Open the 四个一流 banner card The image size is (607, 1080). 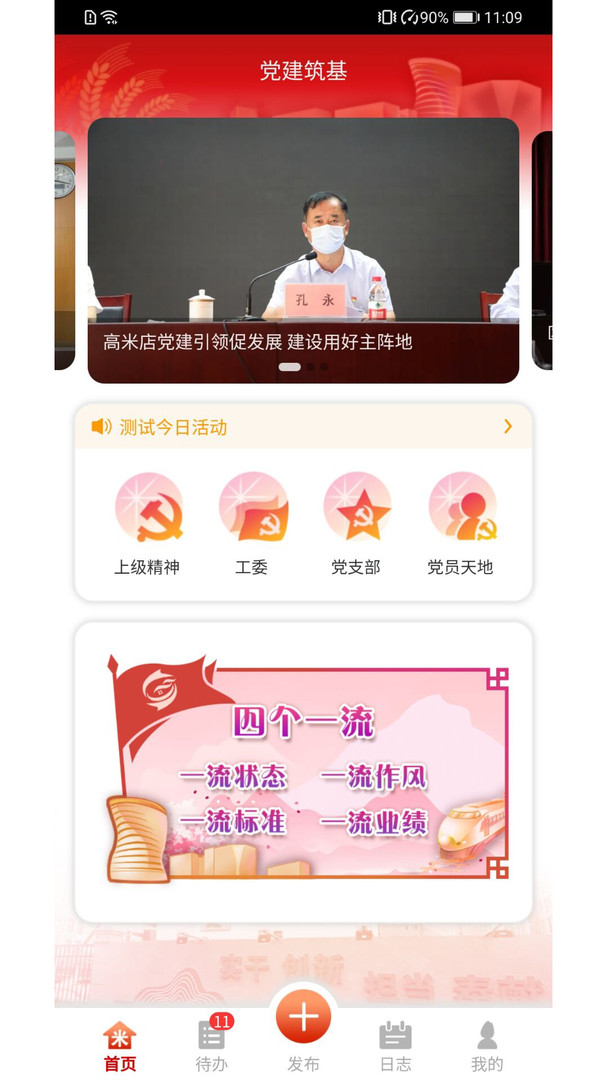[x=303, y=771]
